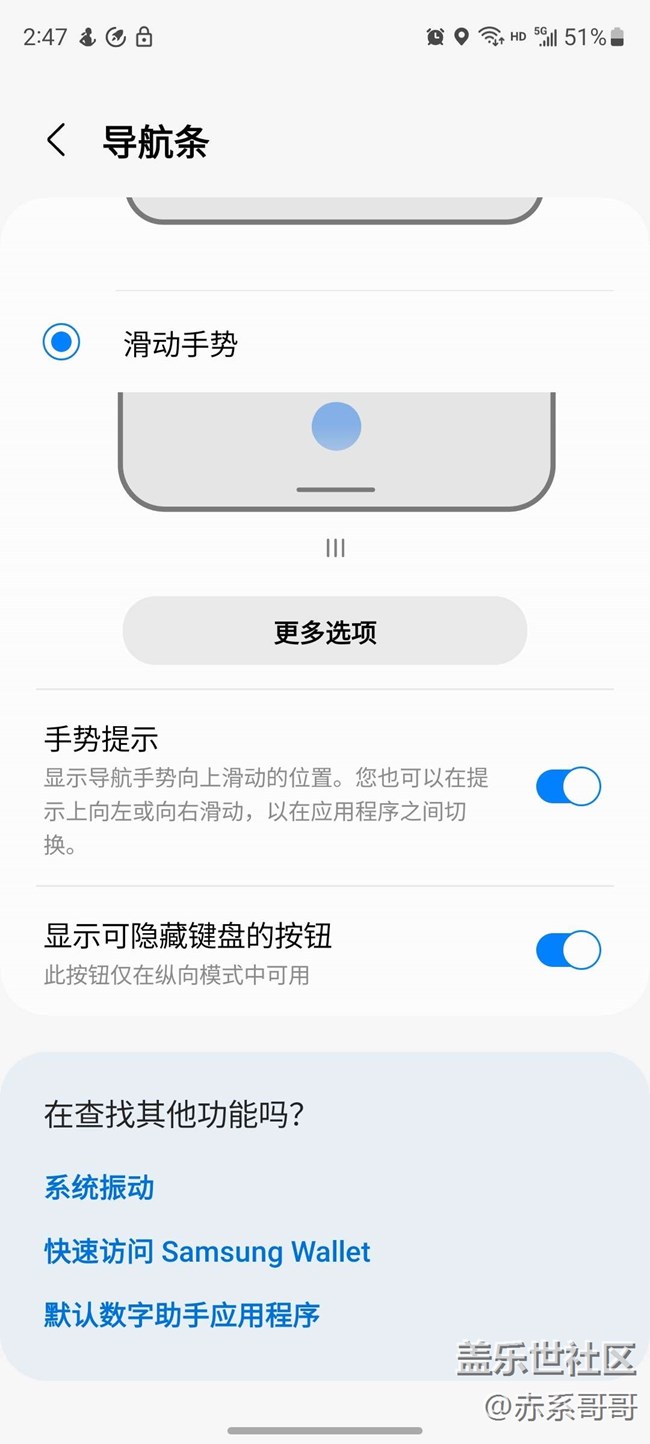Turn off 手势提示 switch
The height and width of the screenshot is (1444, 650).
coord(568,787)
